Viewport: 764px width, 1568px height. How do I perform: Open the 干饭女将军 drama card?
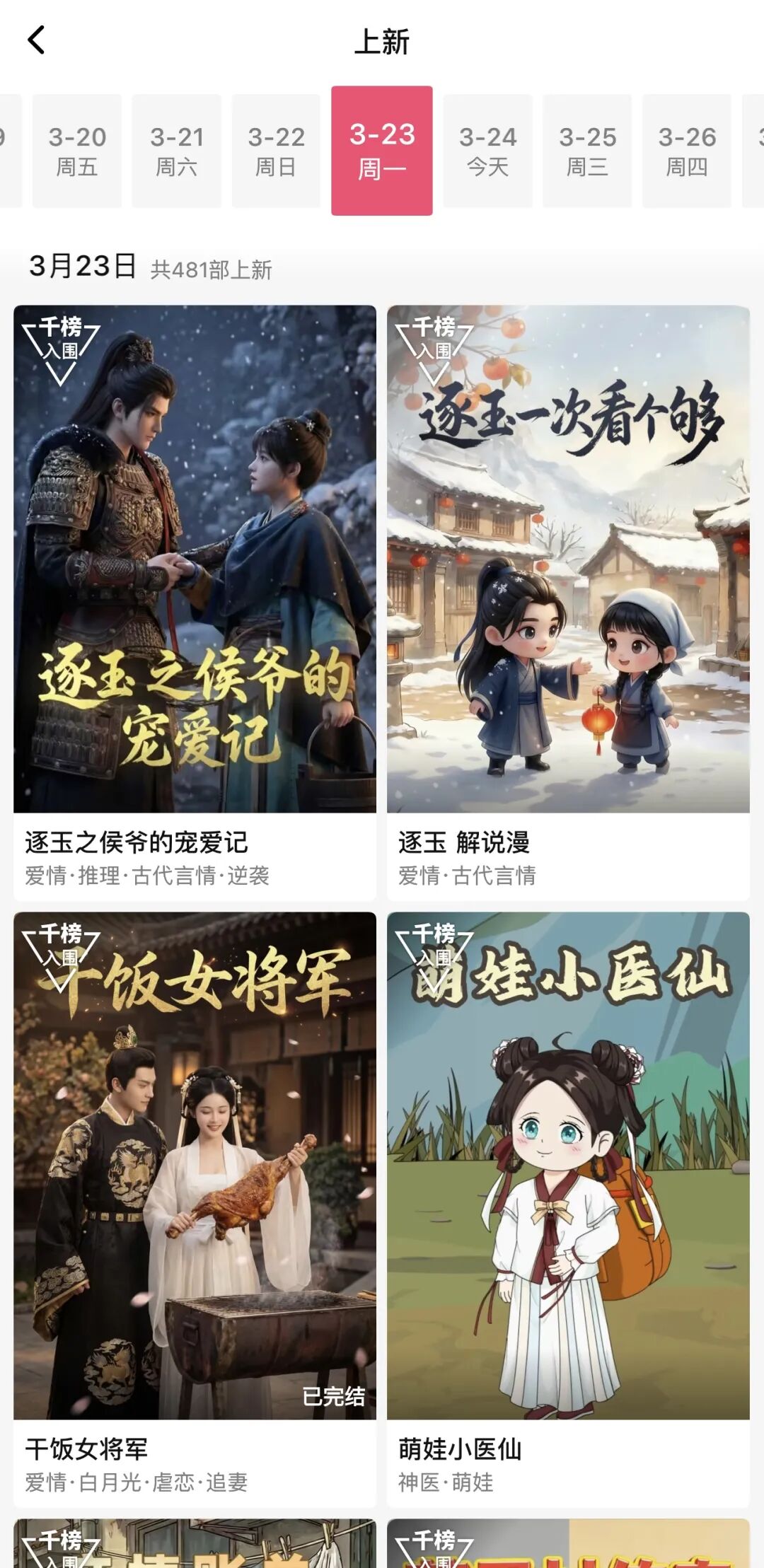195,1209
